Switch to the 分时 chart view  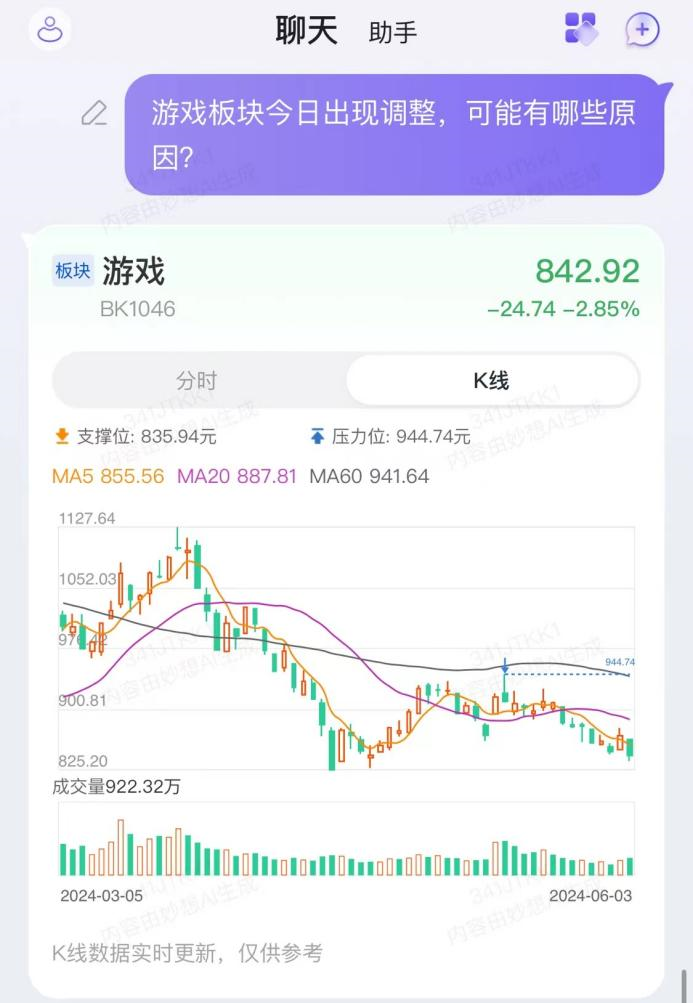coord(197,381)
